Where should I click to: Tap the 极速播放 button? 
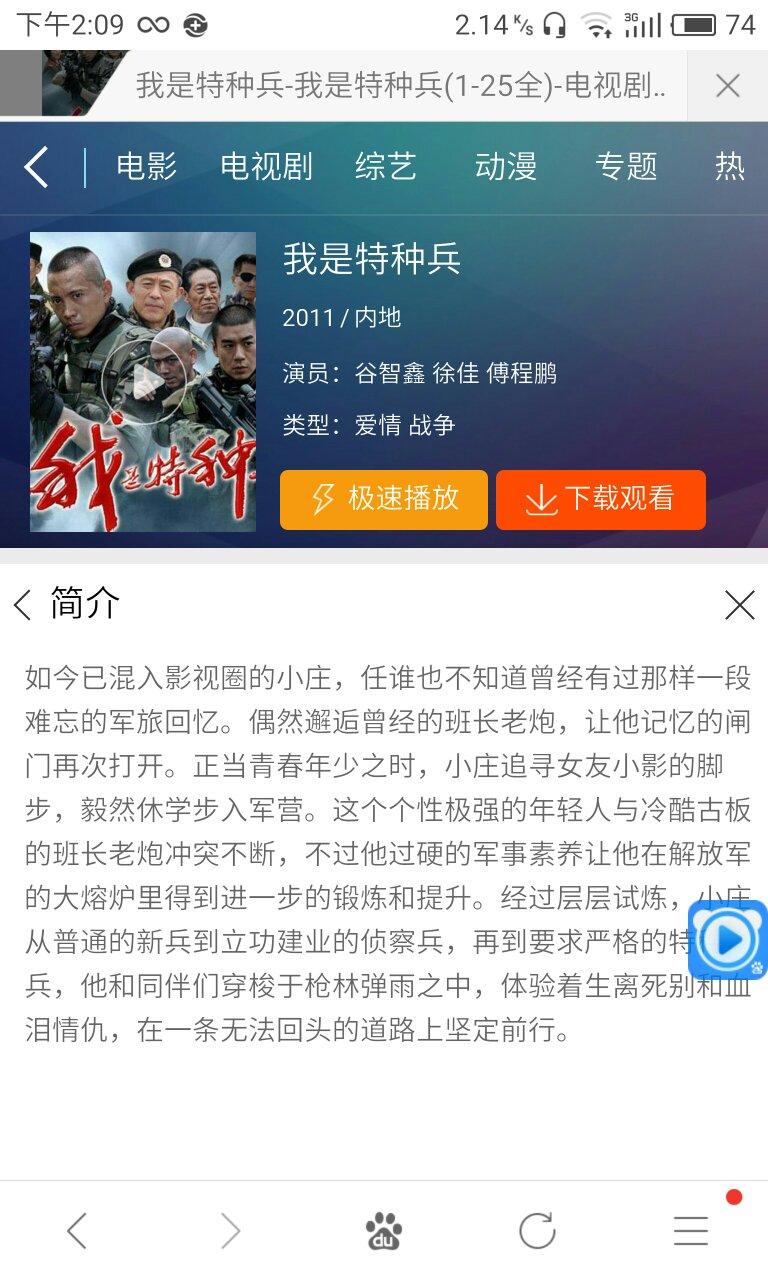click(x=384, y=499)
